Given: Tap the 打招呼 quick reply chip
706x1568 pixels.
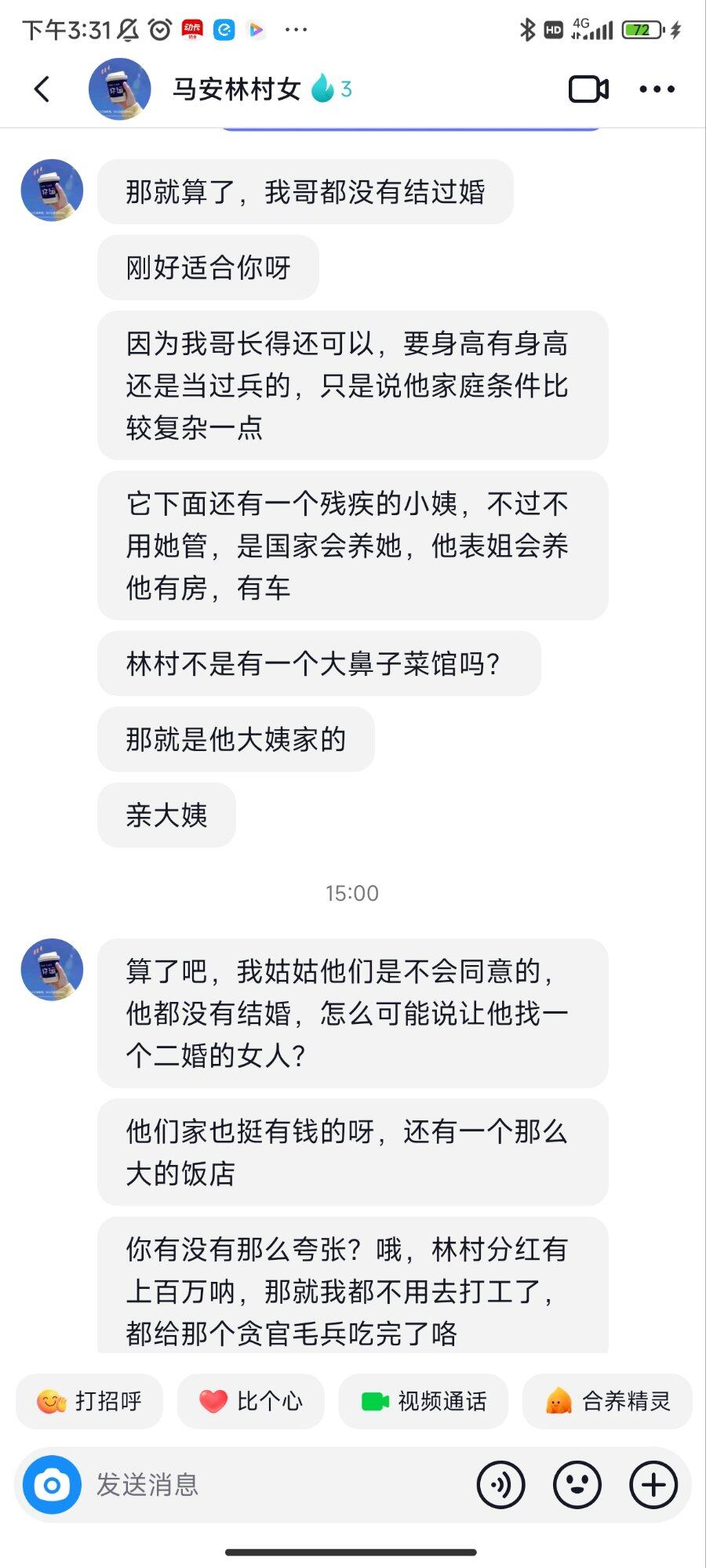Looking at the screenshot, I should pos(89,1401).
